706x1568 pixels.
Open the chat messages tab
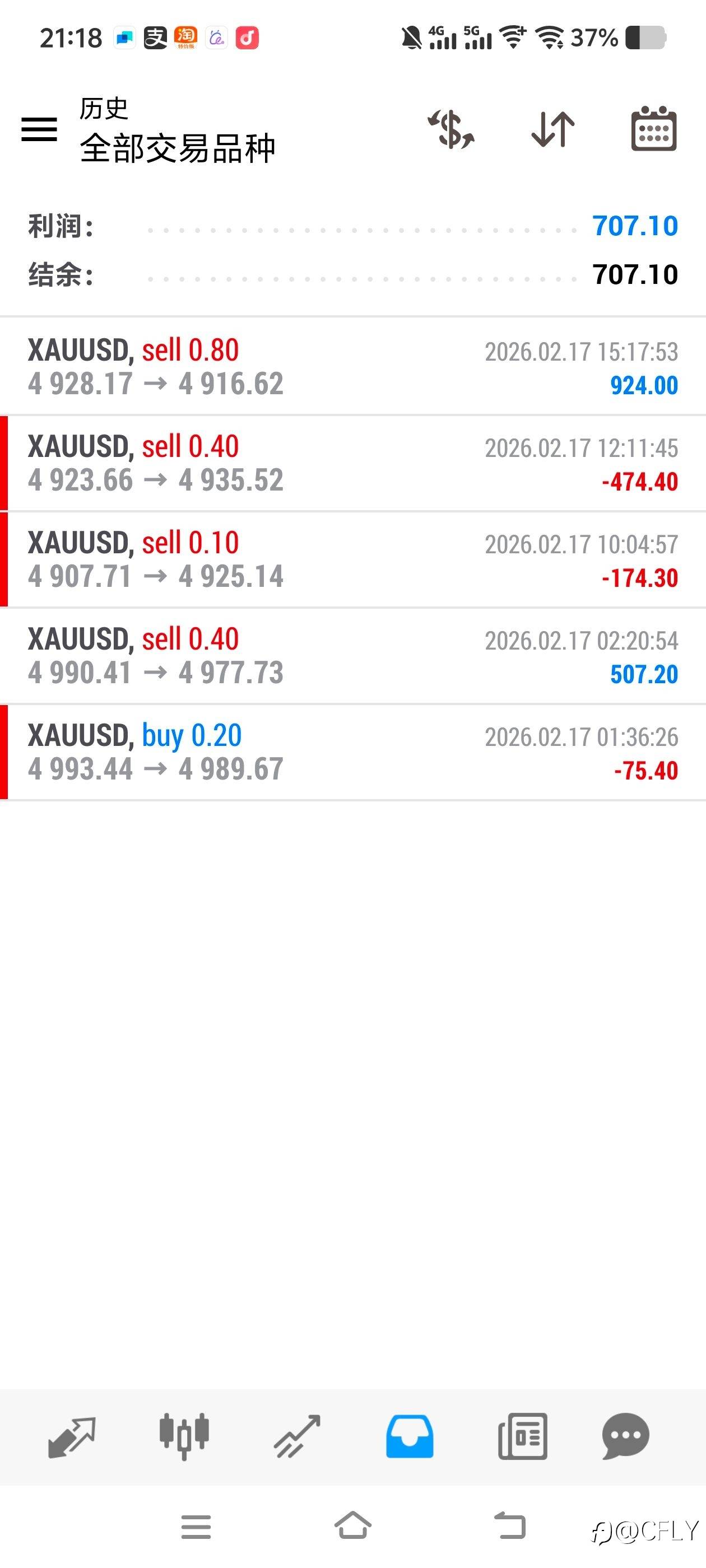pyautogui.click(x=625, y=1436)
